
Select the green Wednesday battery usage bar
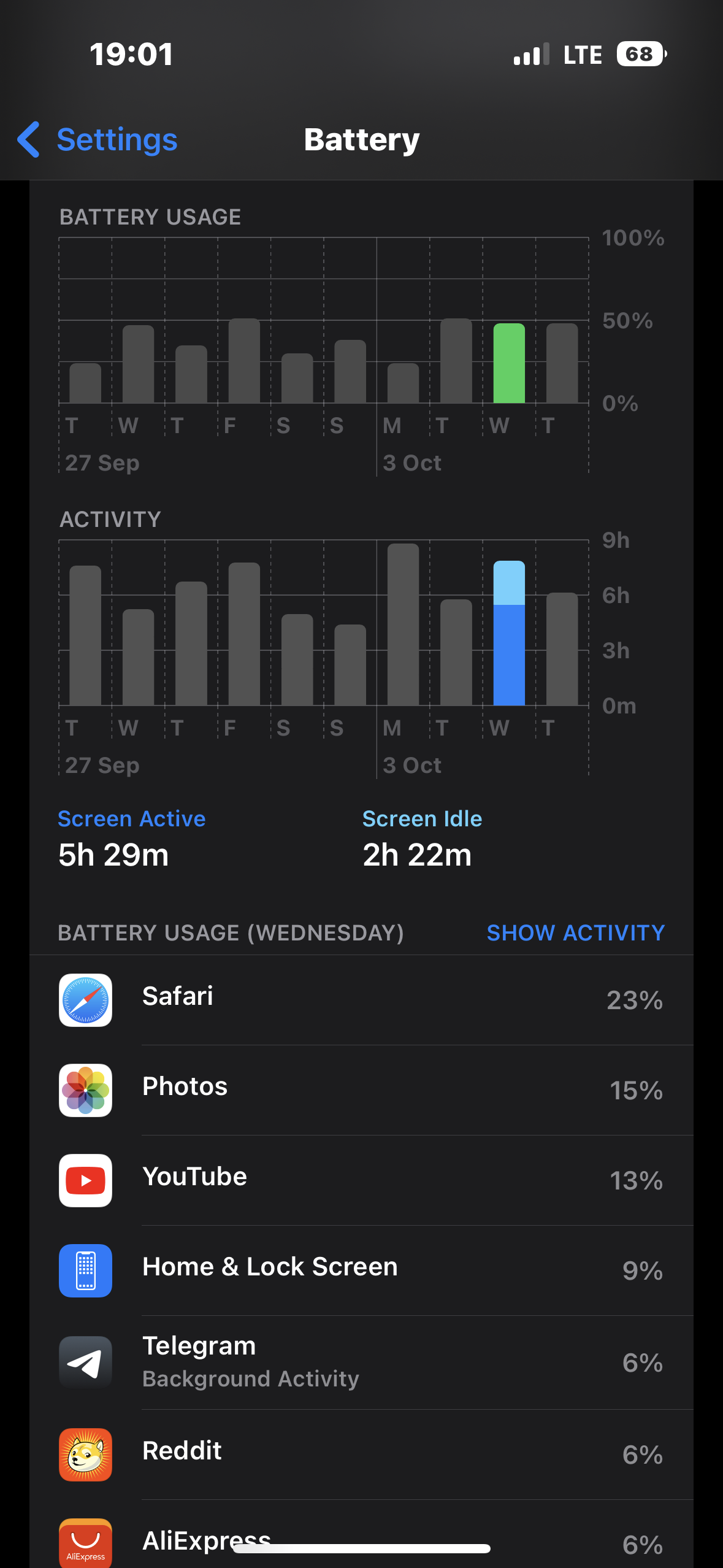[x=509, y=363]
